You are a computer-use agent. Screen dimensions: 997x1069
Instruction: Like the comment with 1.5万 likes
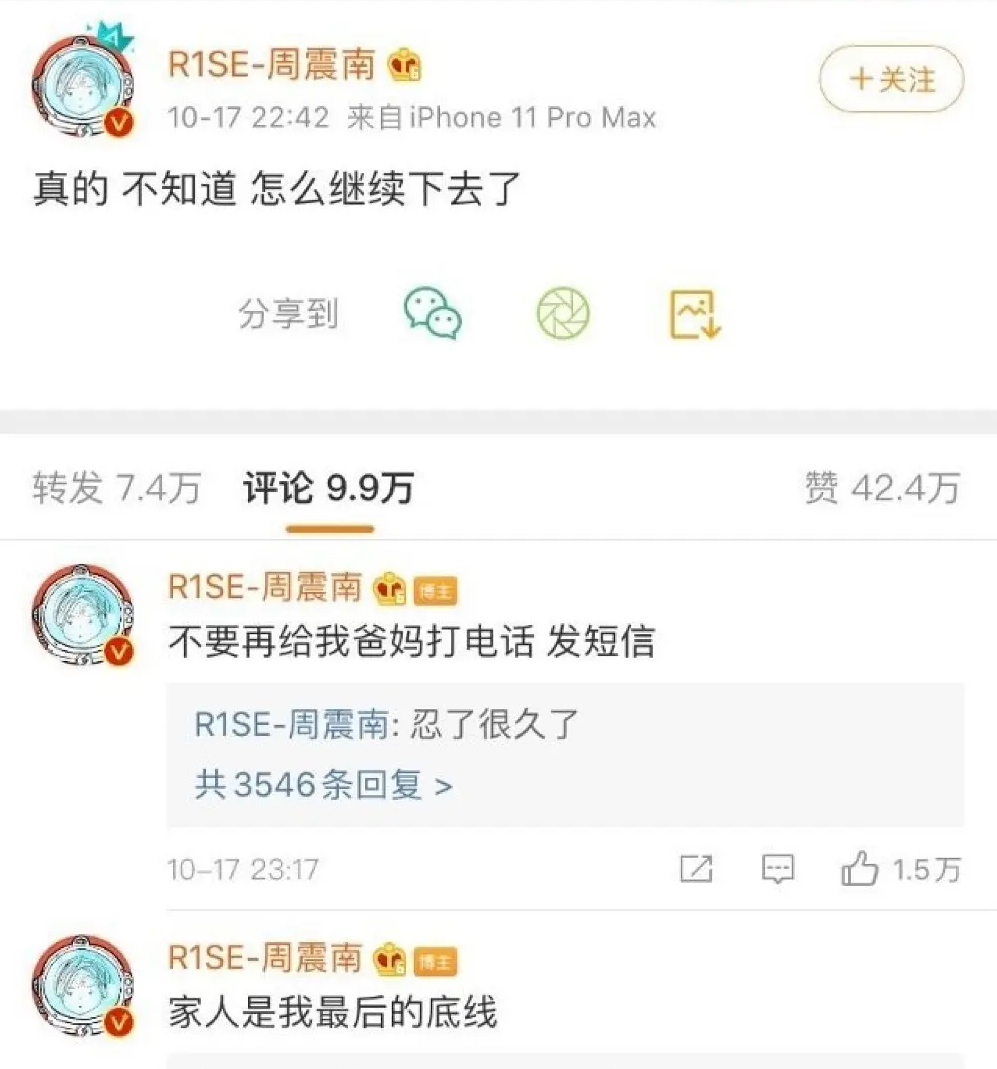point(861,869)
